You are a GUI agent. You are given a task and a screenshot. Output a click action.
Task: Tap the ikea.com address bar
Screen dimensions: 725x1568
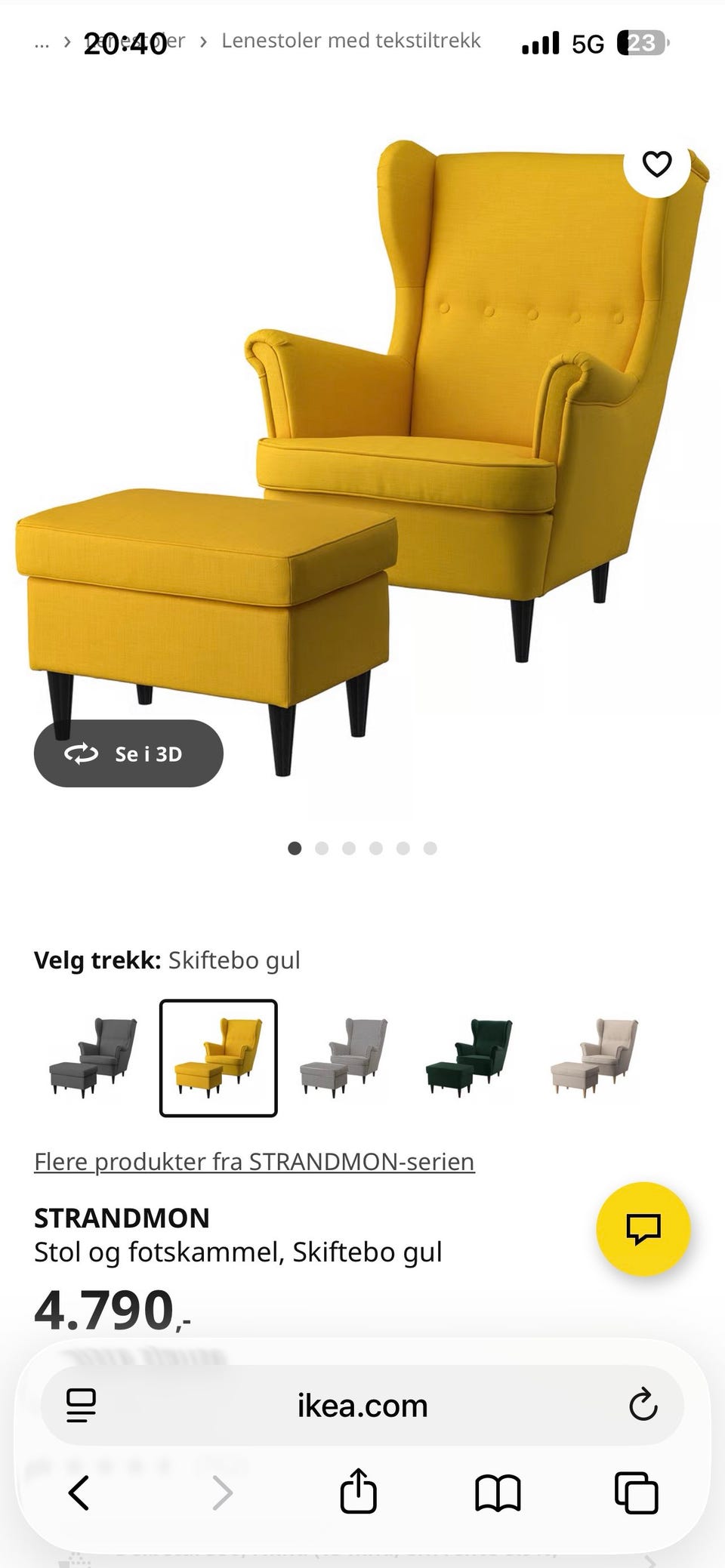pyautogui.click(x=362, y=1406)
